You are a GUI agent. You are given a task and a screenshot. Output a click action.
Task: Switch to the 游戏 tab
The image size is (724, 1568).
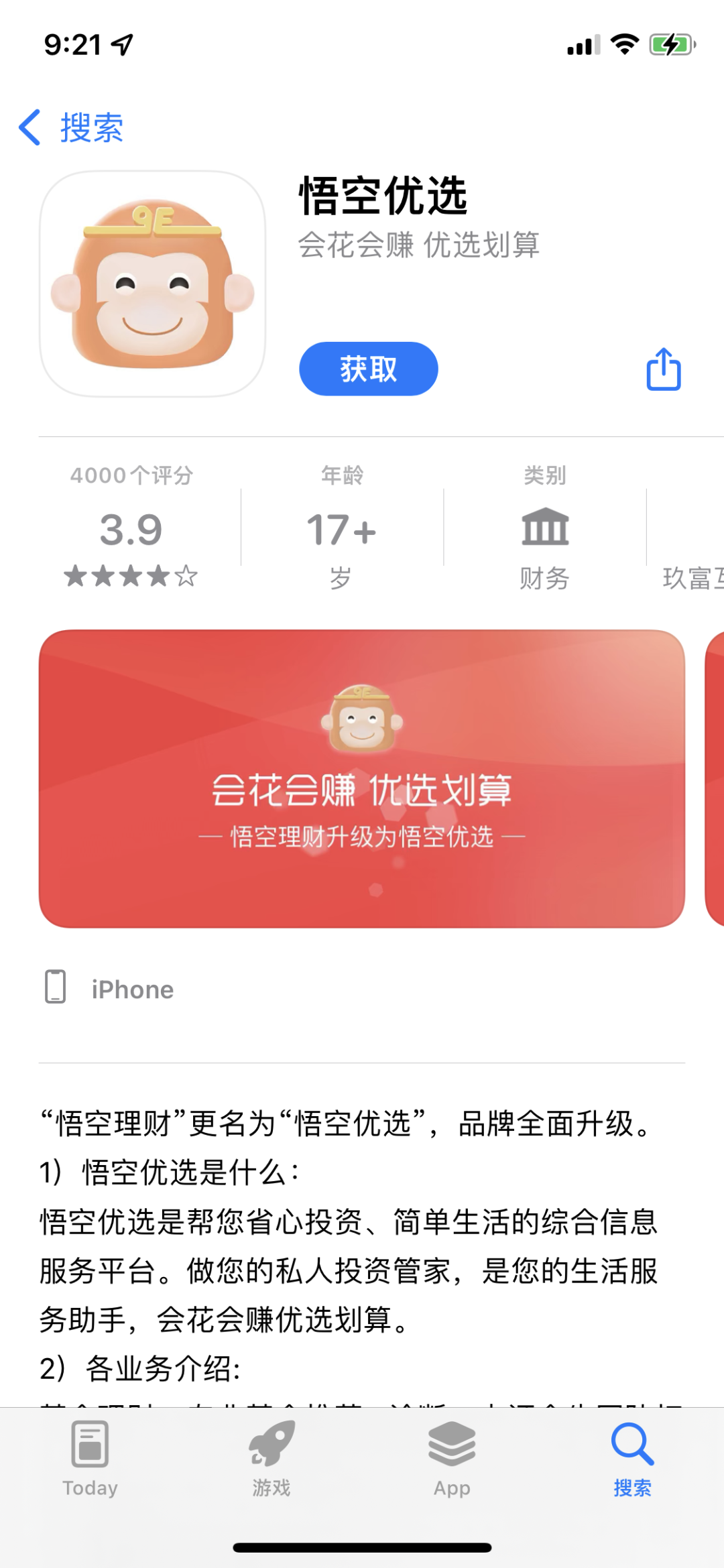271,1459
